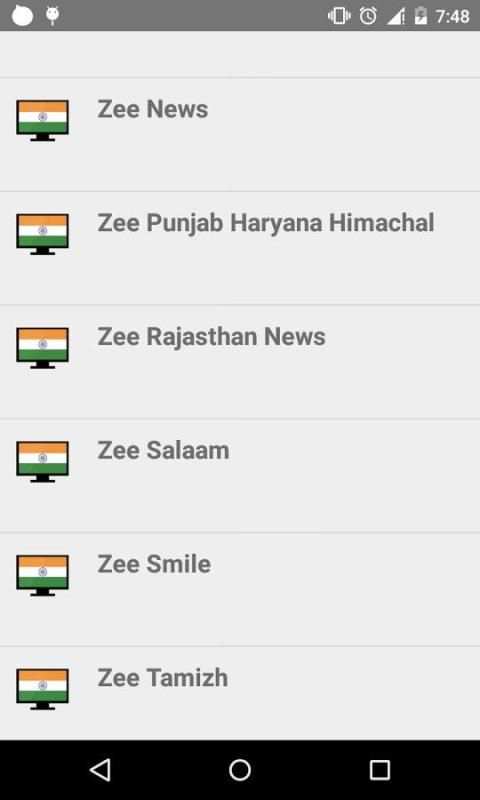Open the Zee Smile channel
Viewport: 480px width, 800px height.
[x=240, y=589]
